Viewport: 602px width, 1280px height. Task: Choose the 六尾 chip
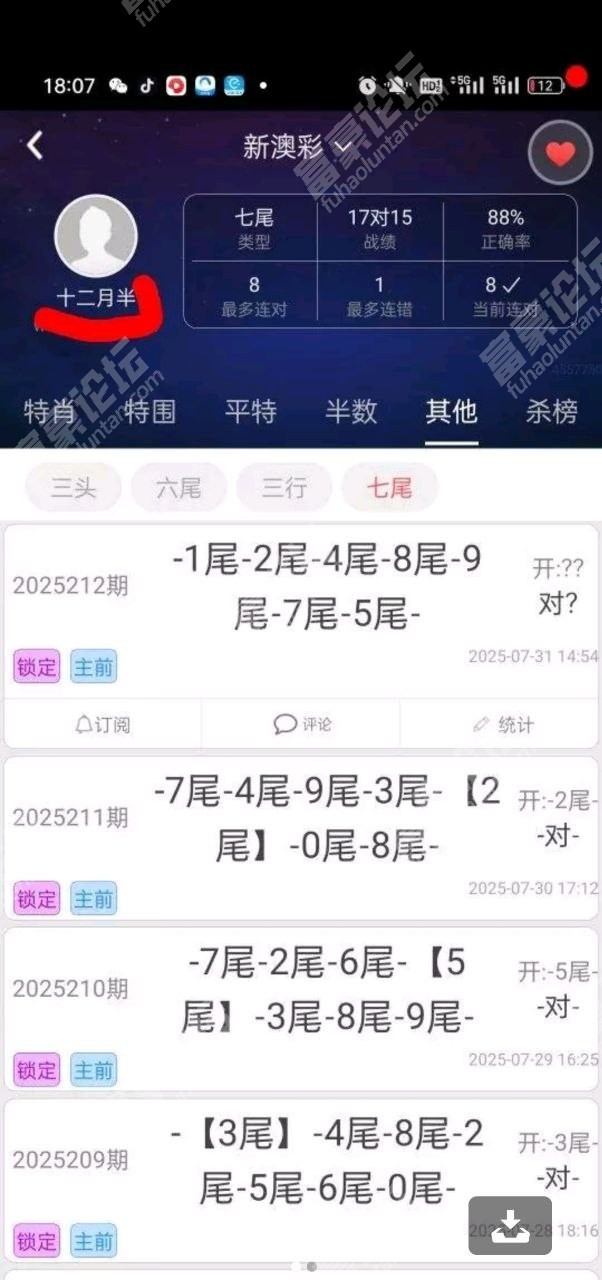pyautogui.click(x=178, y=488)
